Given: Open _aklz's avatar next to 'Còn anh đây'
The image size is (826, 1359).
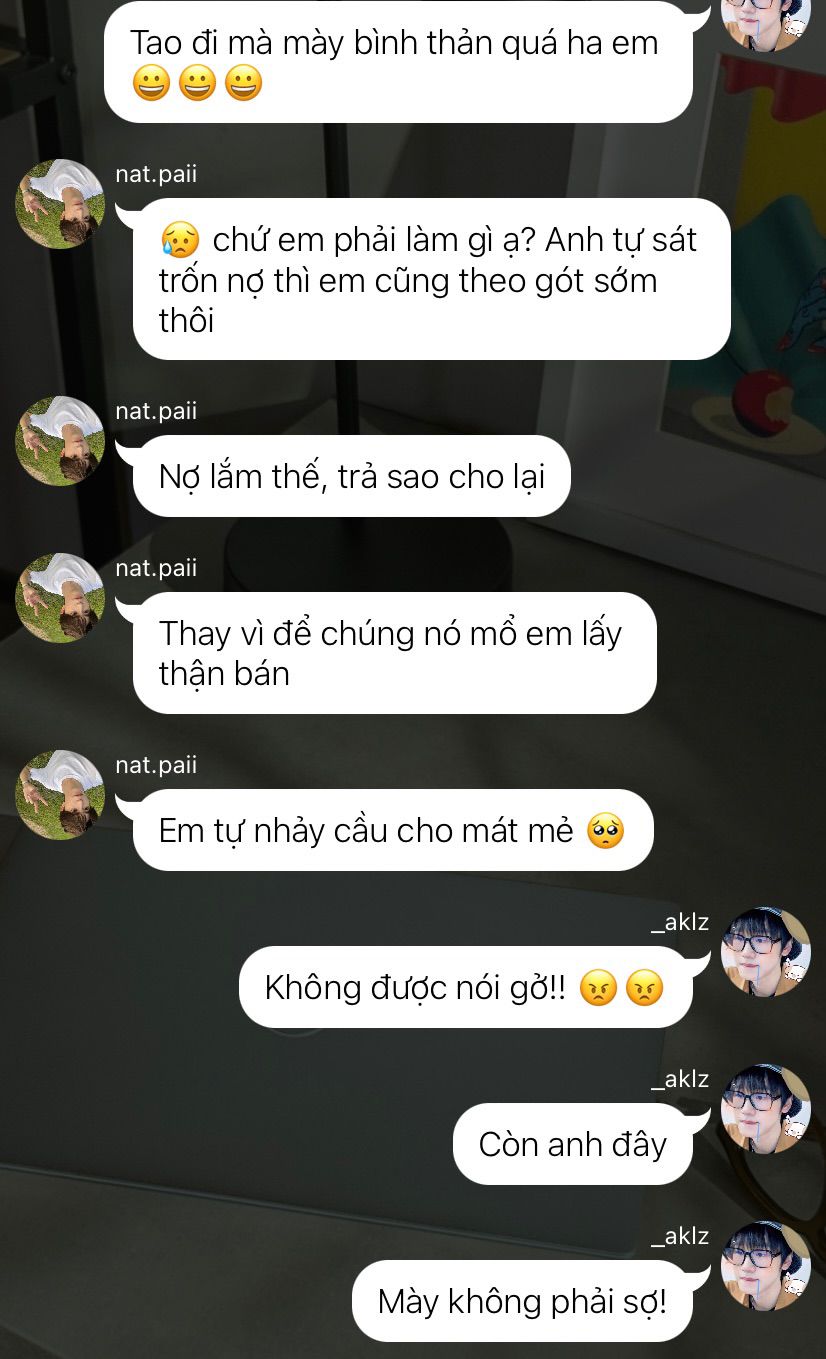Looking at the screenshot, I should [x=765, y=1108].
